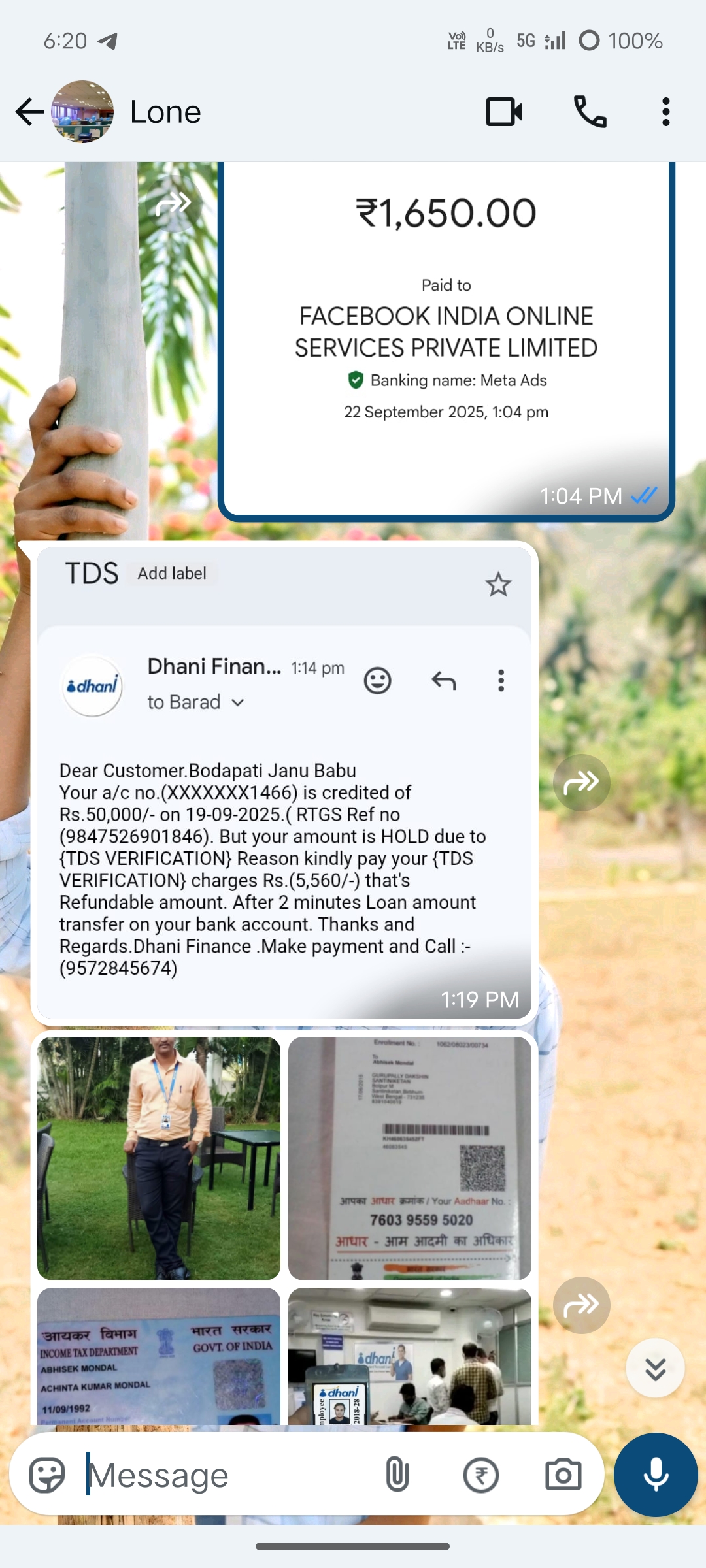Viewport: 706px width, 1568px height.
Task: Forward the photo album message
Action: pyautogui.click(x=581, y=1305)
